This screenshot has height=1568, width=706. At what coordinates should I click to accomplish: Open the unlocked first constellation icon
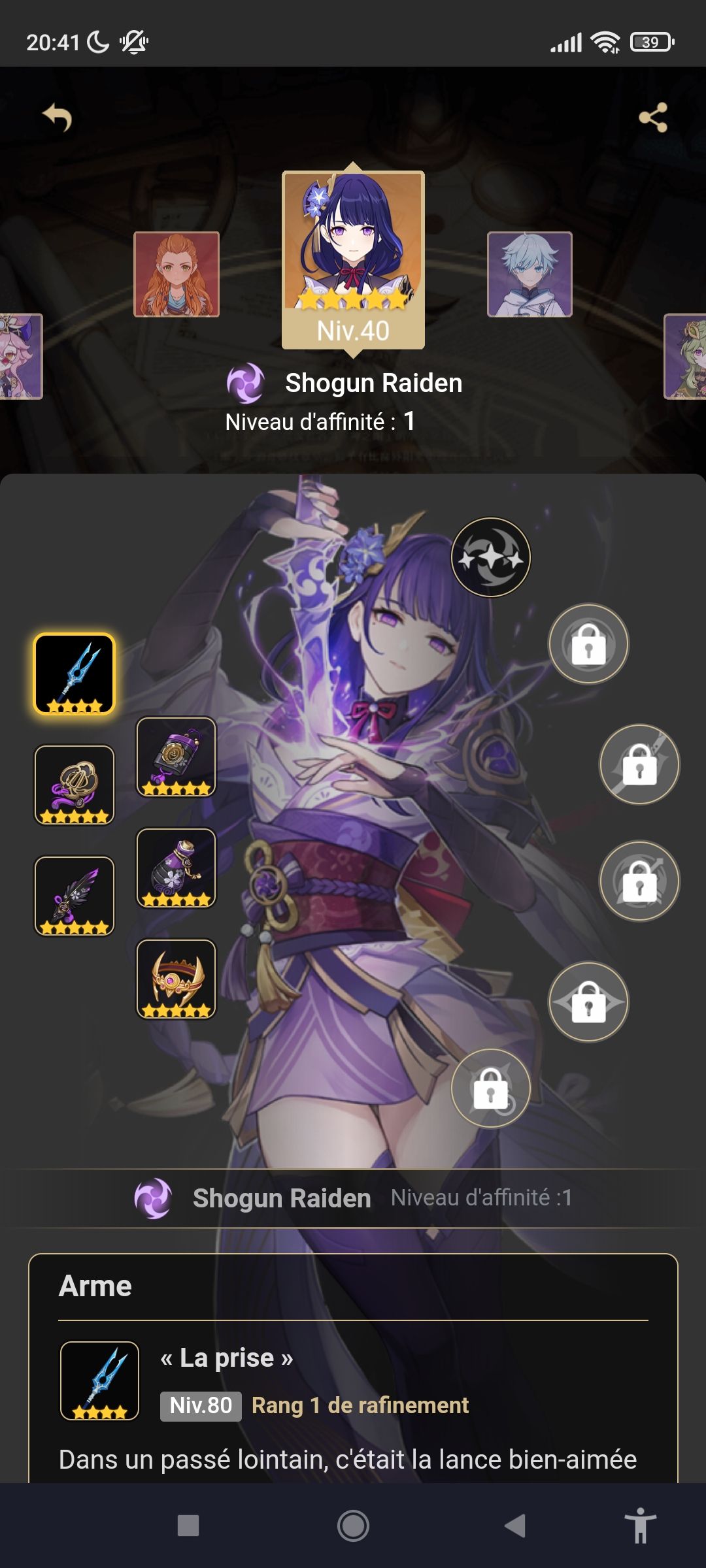tap(491, 557)
